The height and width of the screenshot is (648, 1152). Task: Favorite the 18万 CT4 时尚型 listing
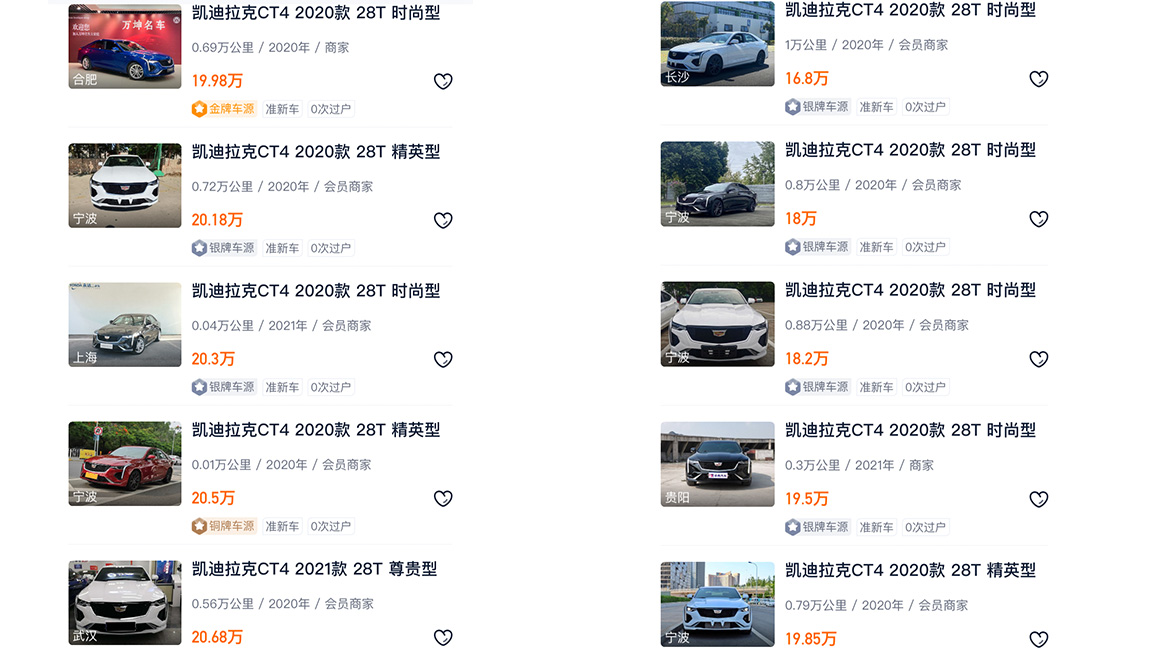1039,219
